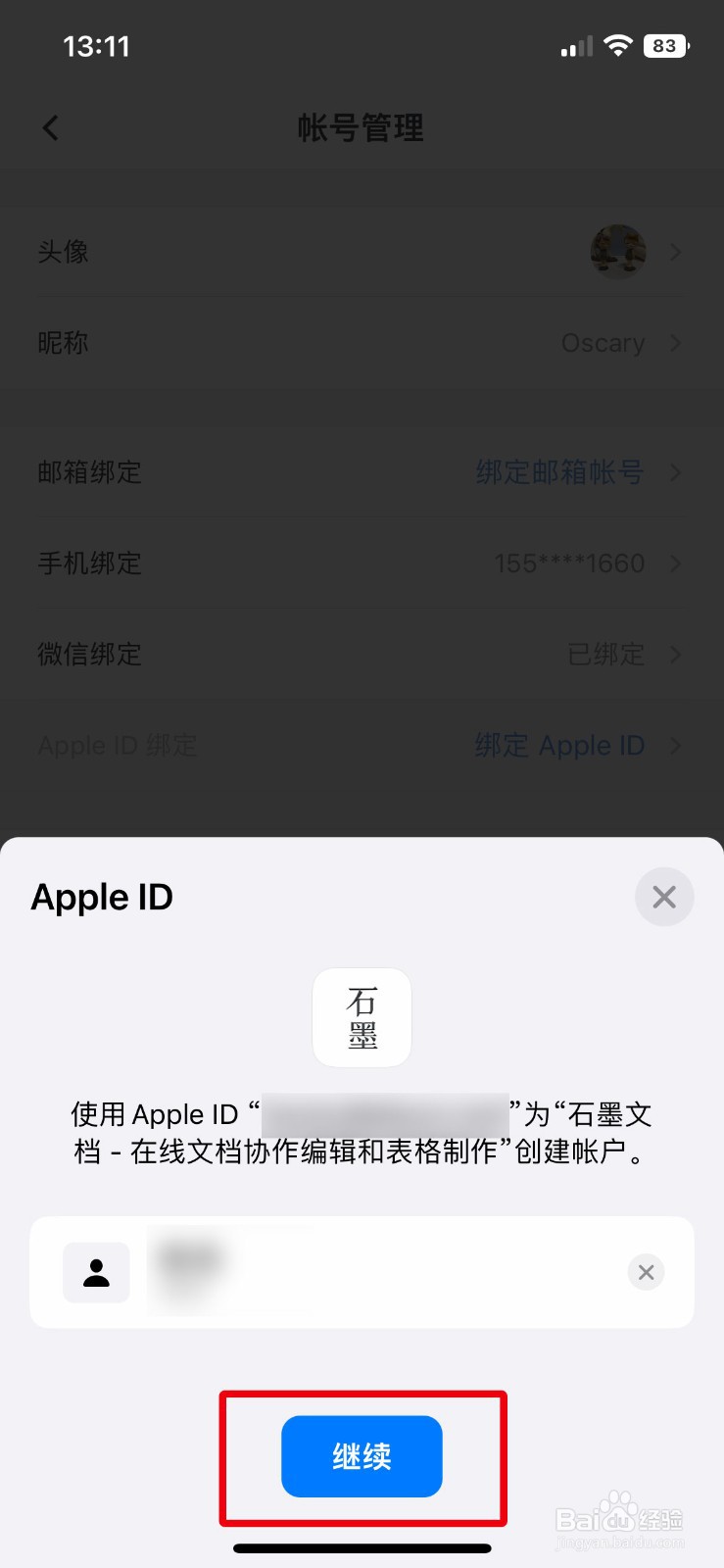The image size is (724, 1568).
Task: Dismiss the Apple ID sheet with the X icon
Action: pos(664,896)
